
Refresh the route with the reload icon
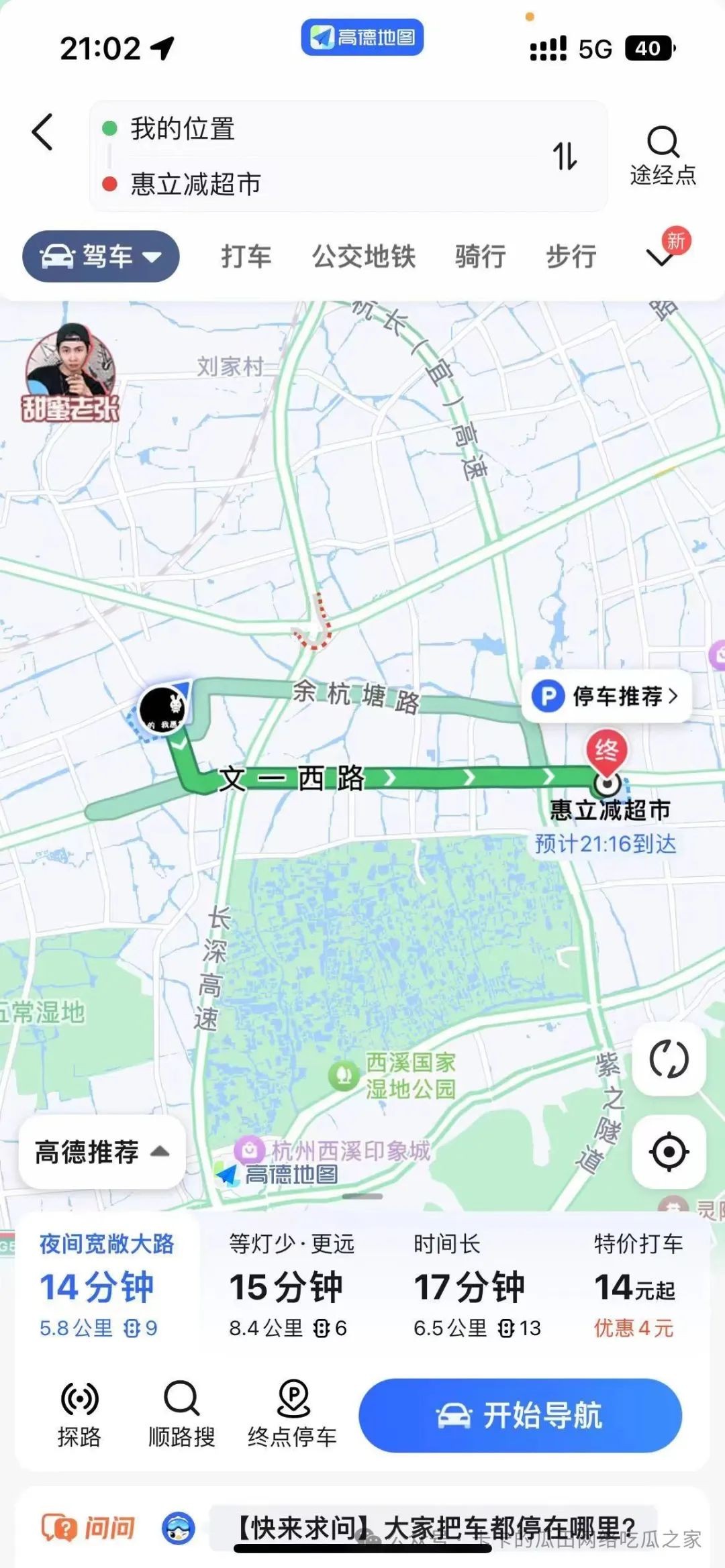(x=669, y=1059)
